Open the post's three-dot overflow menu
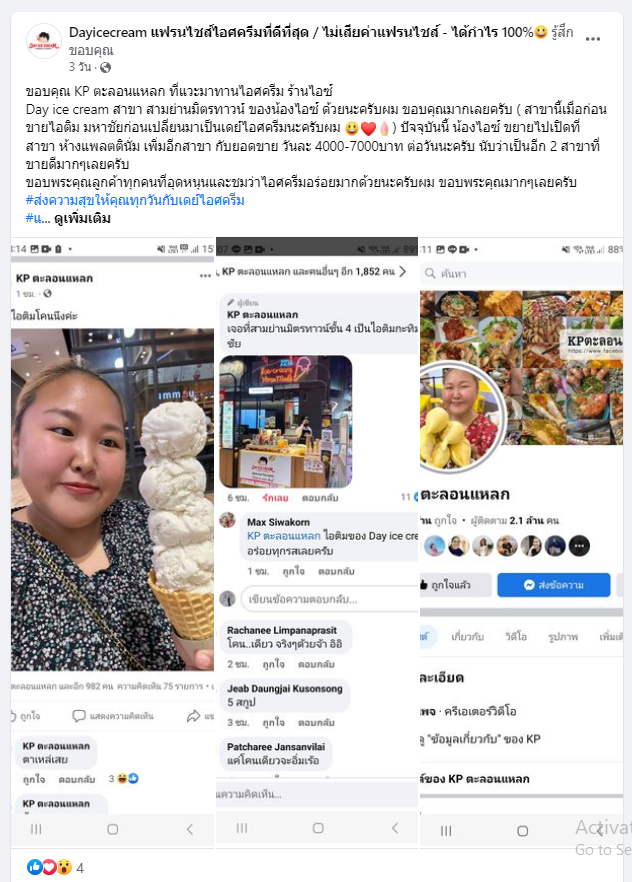The width and height of the screenshot is (632, 882). tap(593, 39)
